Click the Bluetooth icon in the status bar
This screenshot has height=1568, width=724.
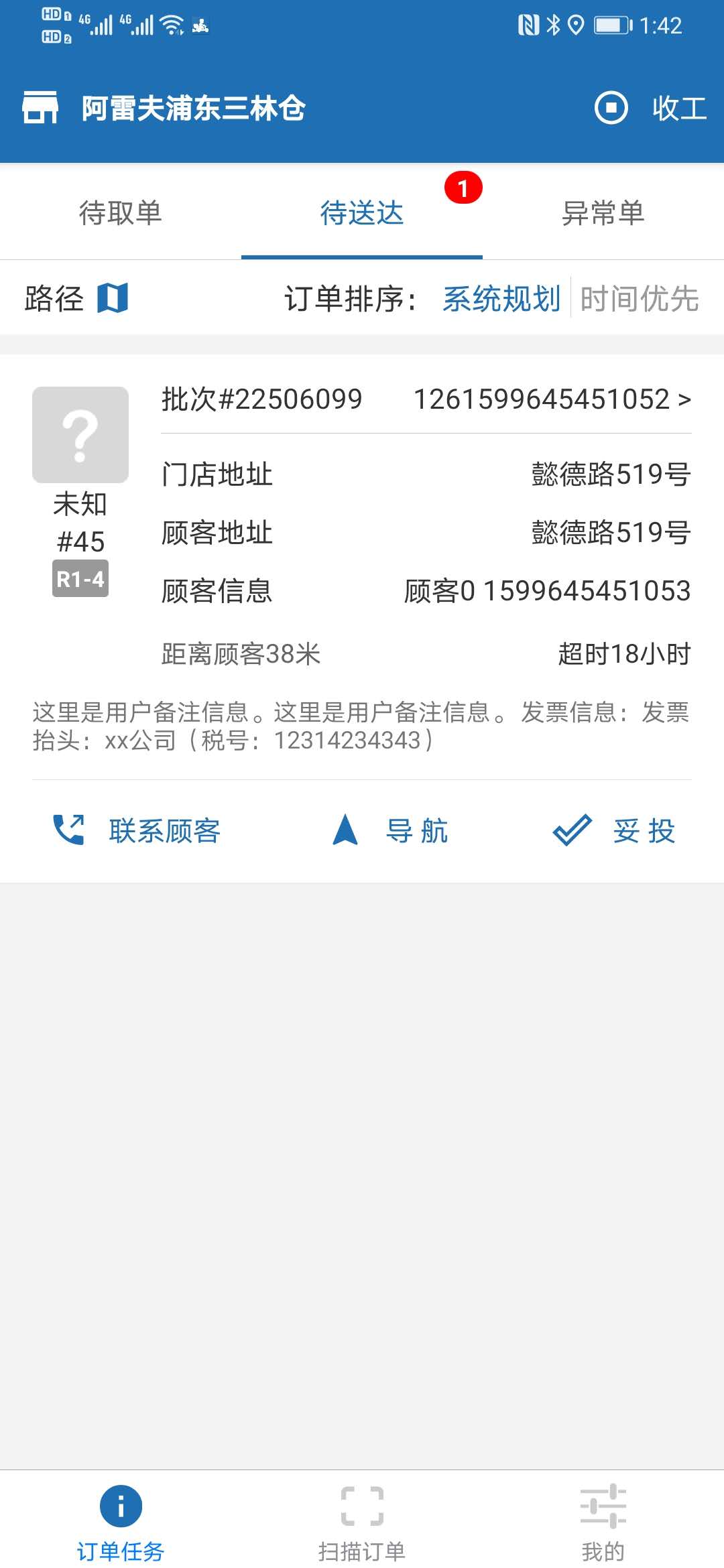click(x=554, y=24)
